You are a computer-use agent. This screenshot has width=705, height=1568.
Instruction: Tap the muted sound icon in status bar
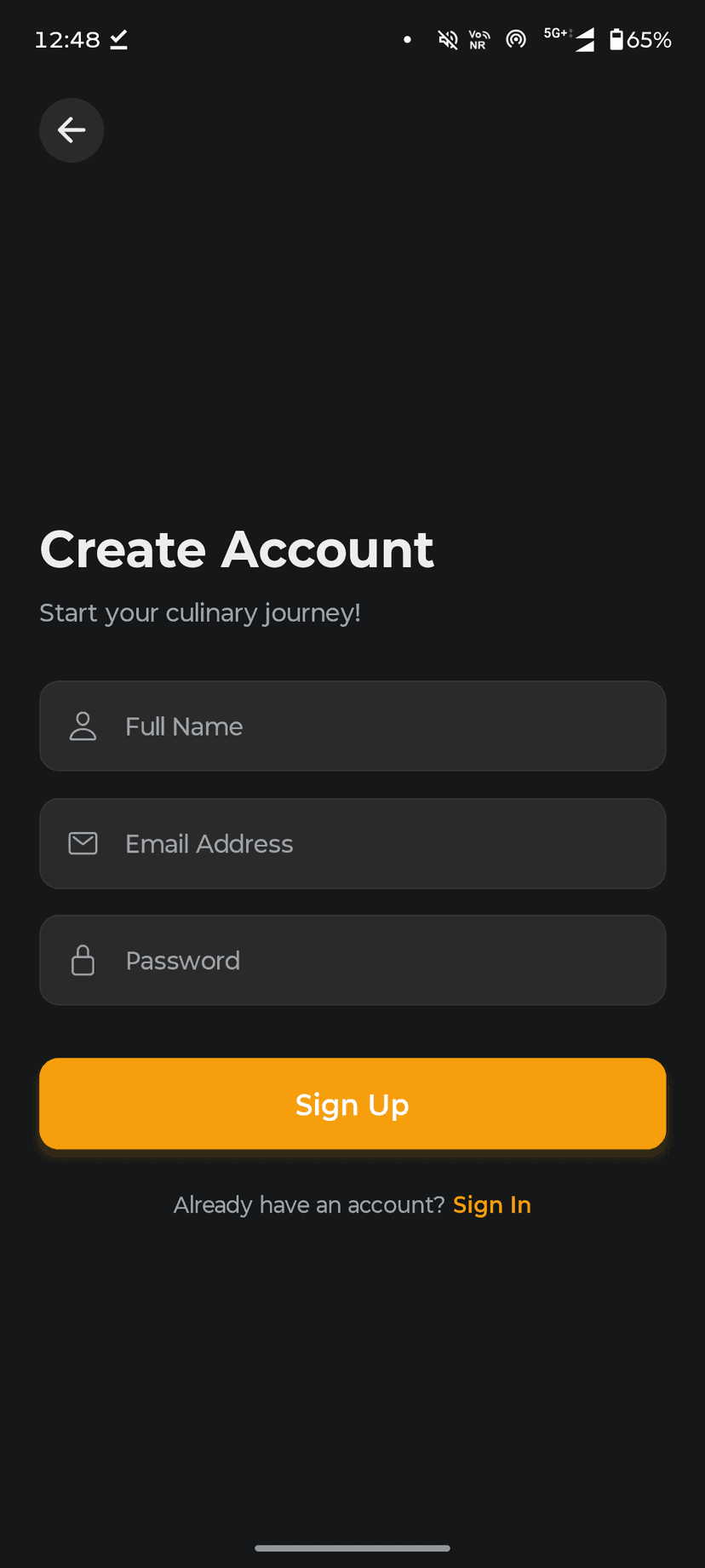tap(447, 39)
